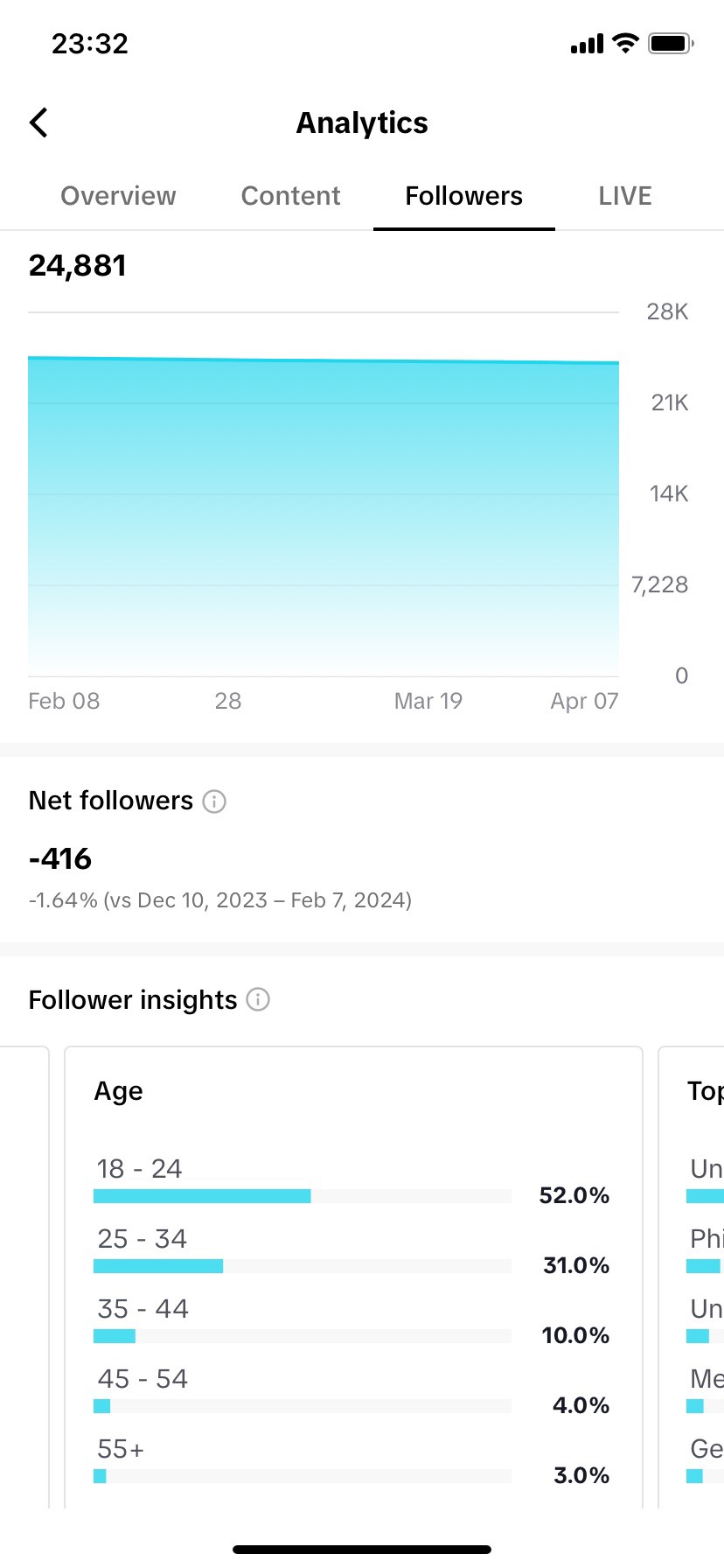Open the Follower insights info icon
The width and height of the screenshot is (724, 1568).
click(x=258, y=999)
